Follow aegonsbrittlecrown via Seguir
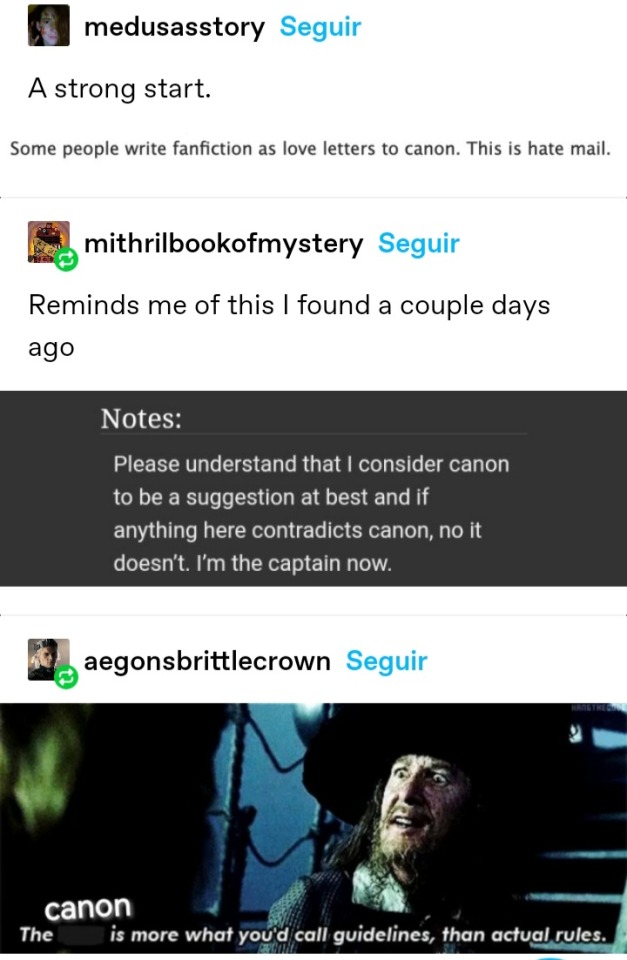This screenshot has height=960, width=627. (386, 661)
